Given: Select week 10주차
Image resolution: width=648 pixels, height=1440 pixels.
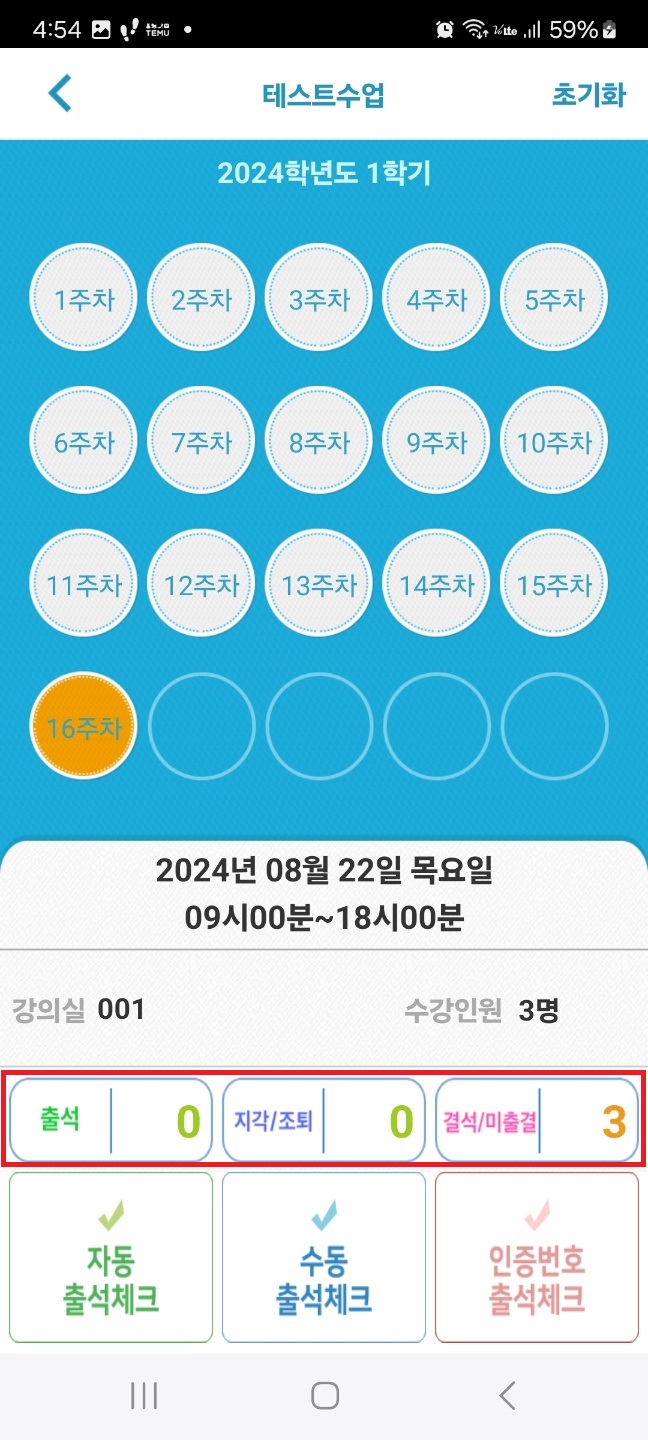Looking at the screenshot, I should pos(554,442).
